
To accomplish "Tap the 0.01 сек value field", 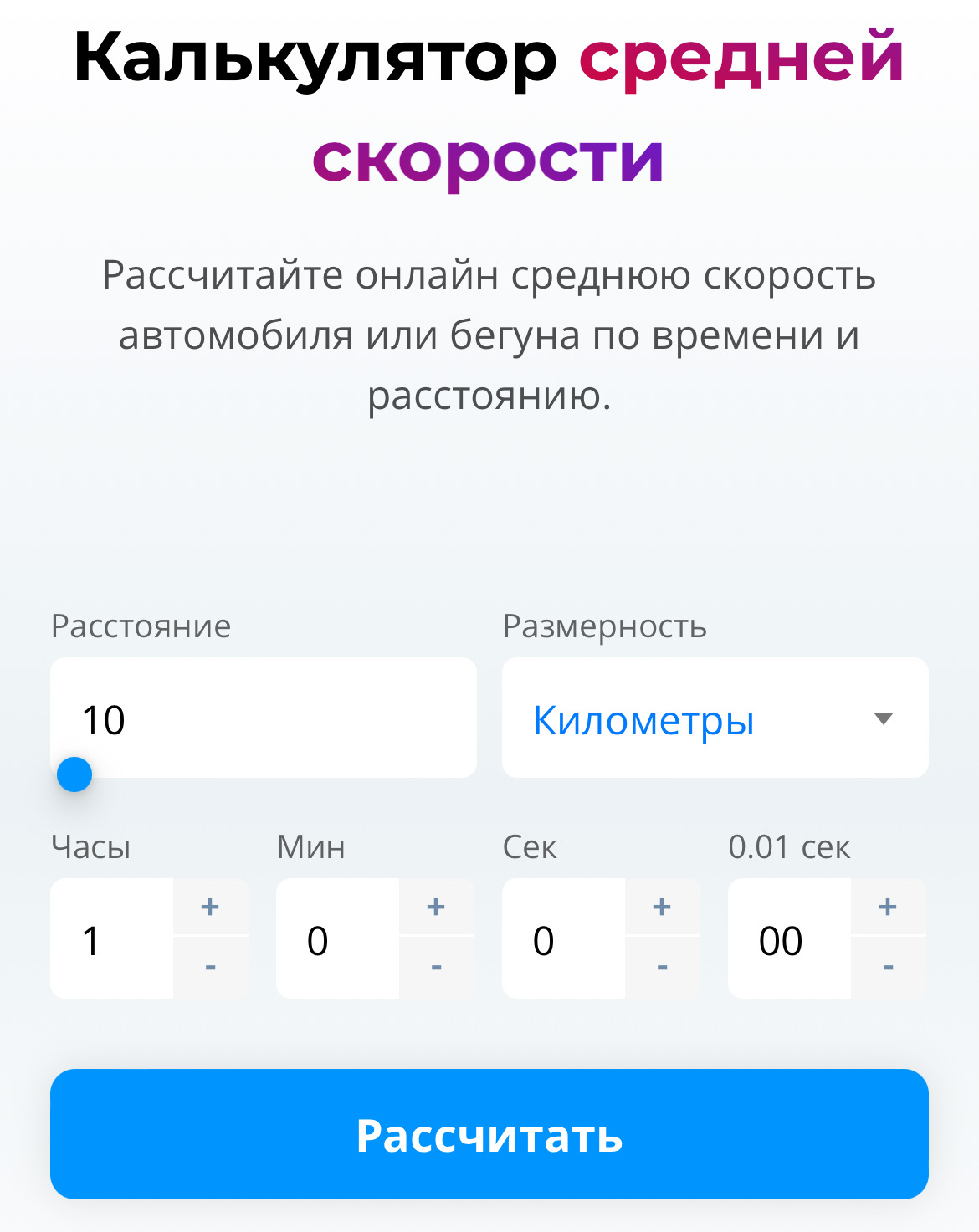I will pyautogui.click(x=790, y=939).
